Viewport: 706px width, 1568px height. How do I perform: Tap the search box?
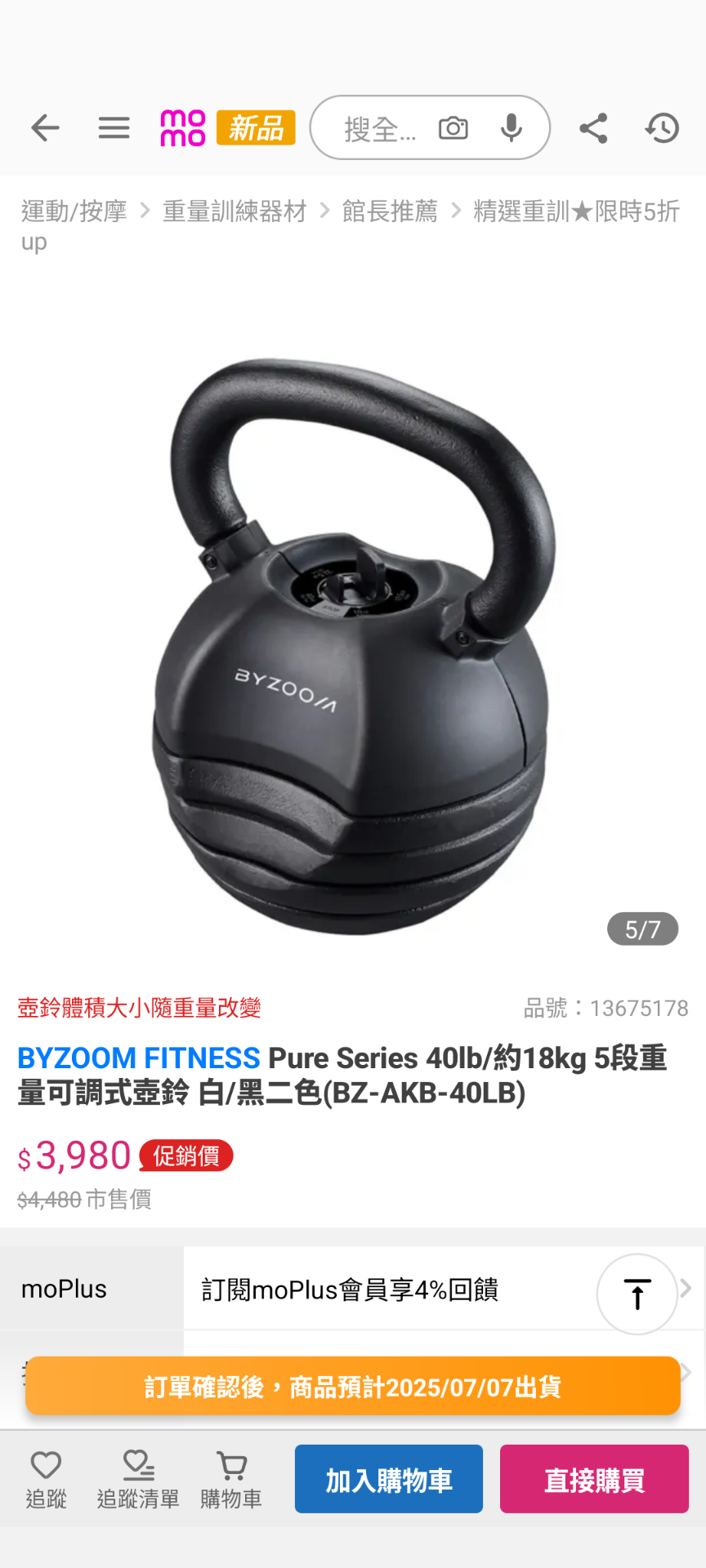click(378, 129)
